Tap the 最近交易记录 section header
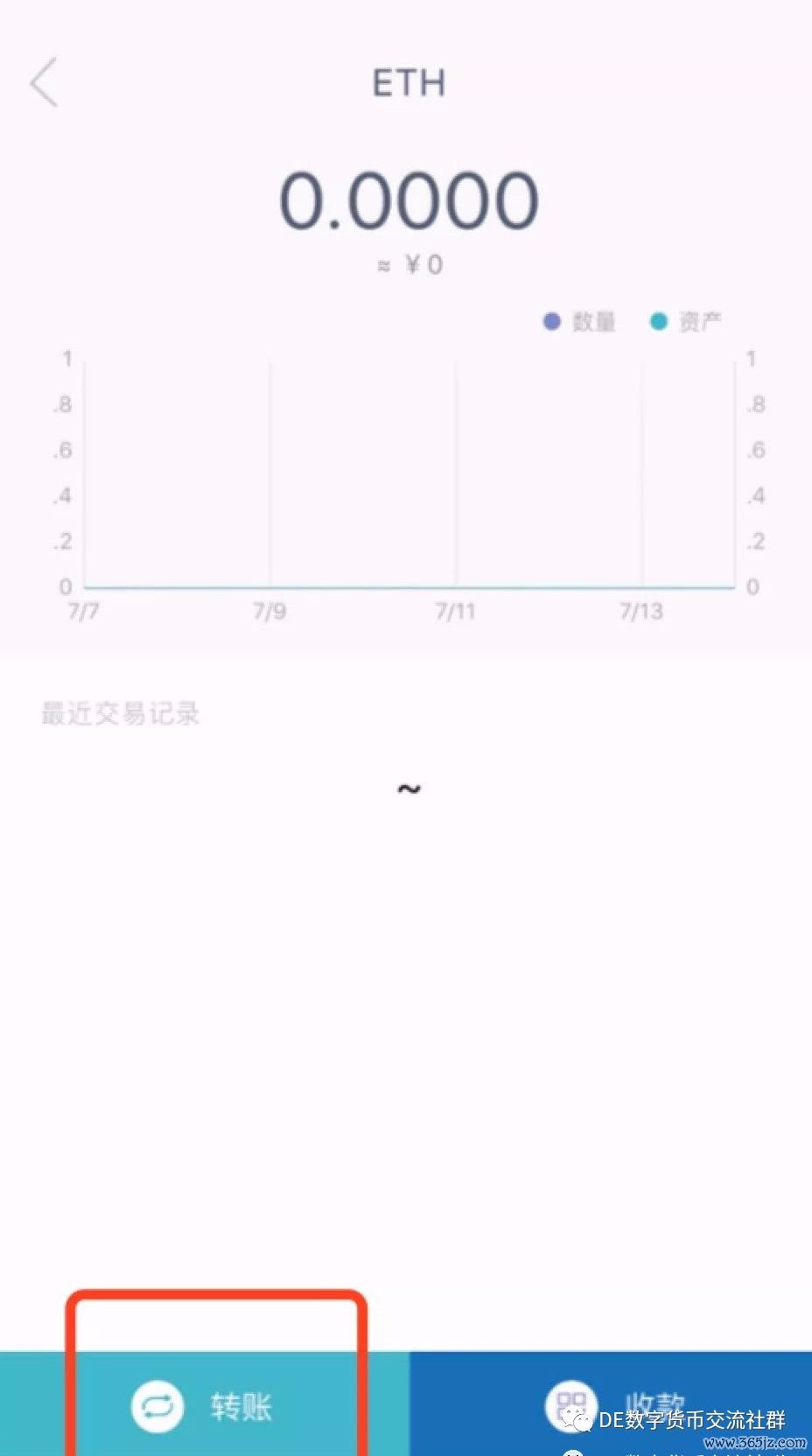Viewport: 812px width, 1456px height. pos(118,713)
